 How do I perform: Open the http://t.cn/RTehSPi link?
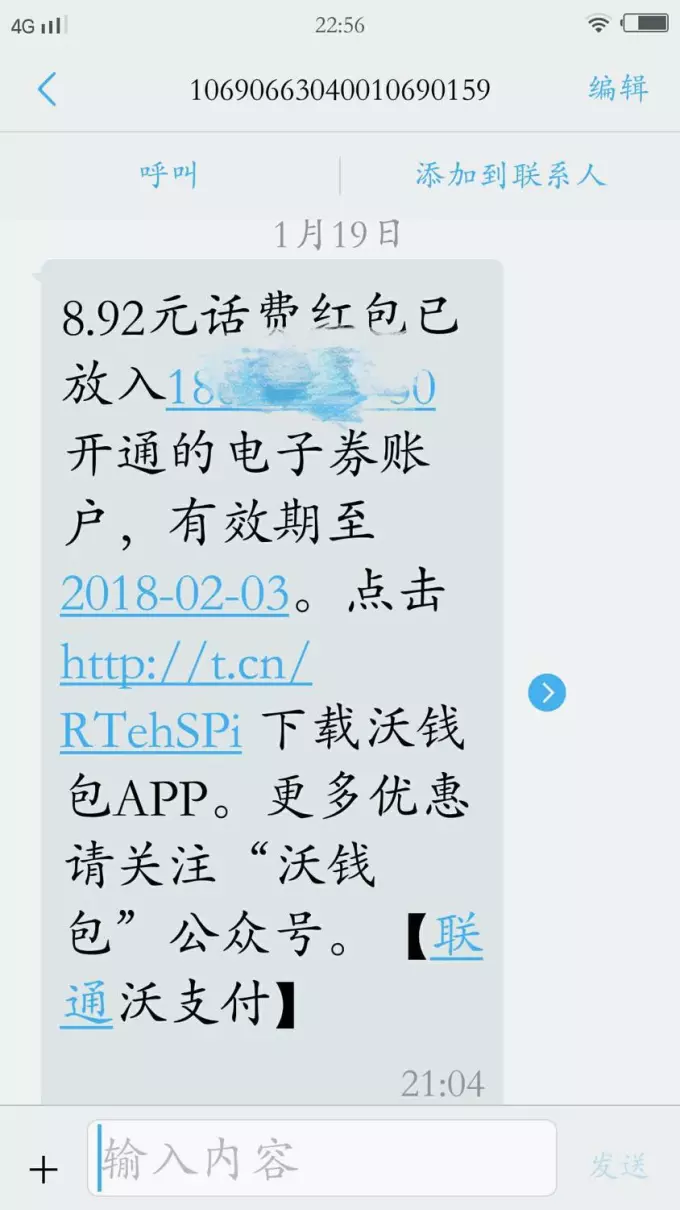coord(186,697)
